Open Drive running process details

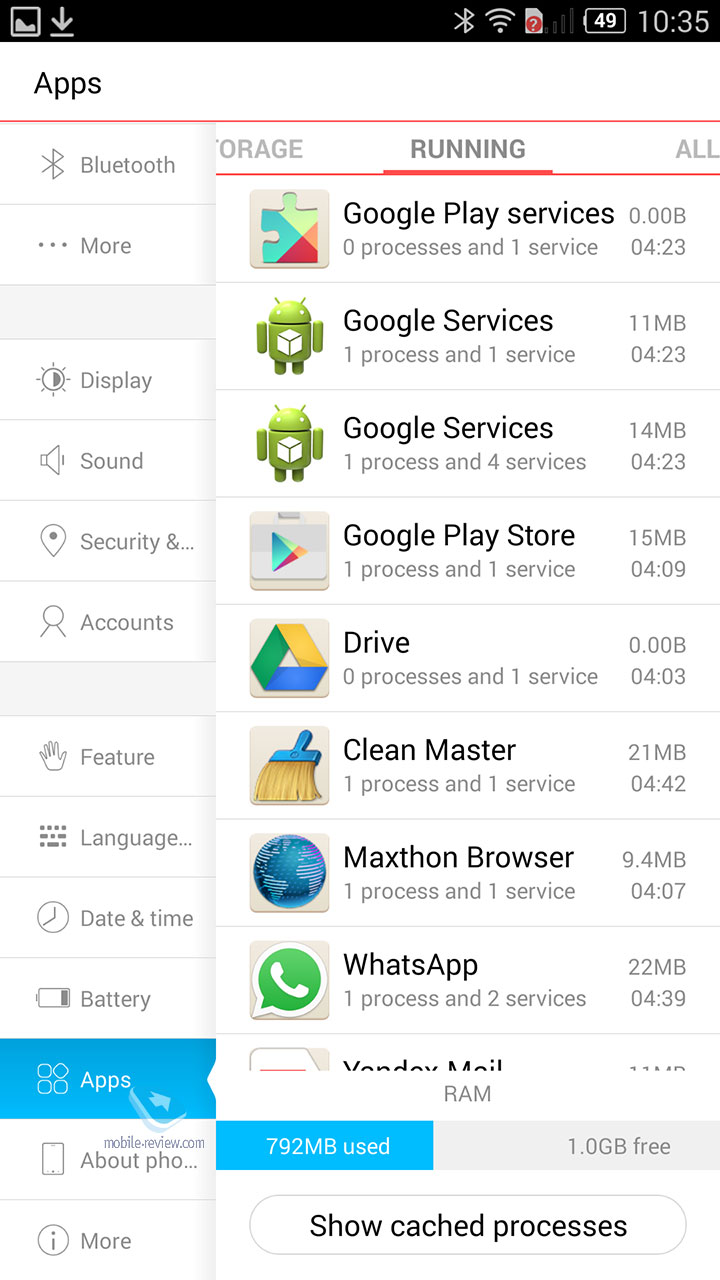click(468, 658)
